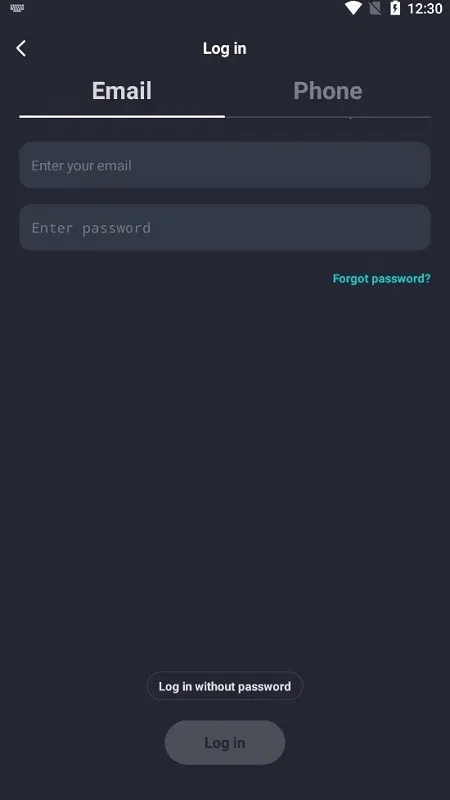Switch to the Phone tab
The width and height of the screenshot is (450, 800).
pos(328,91)
